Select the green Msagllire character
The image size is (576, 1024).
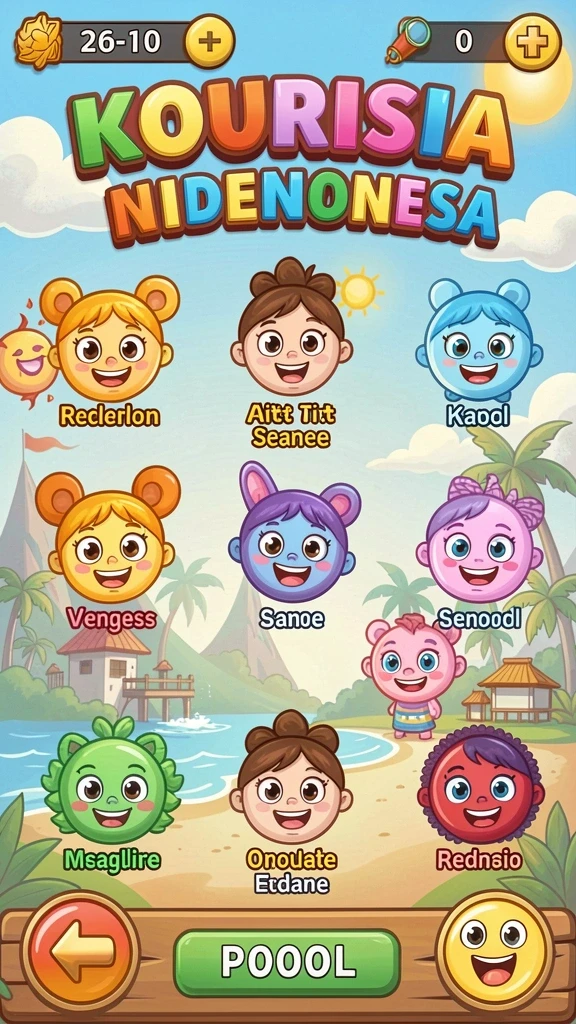[x=112, y=780]
